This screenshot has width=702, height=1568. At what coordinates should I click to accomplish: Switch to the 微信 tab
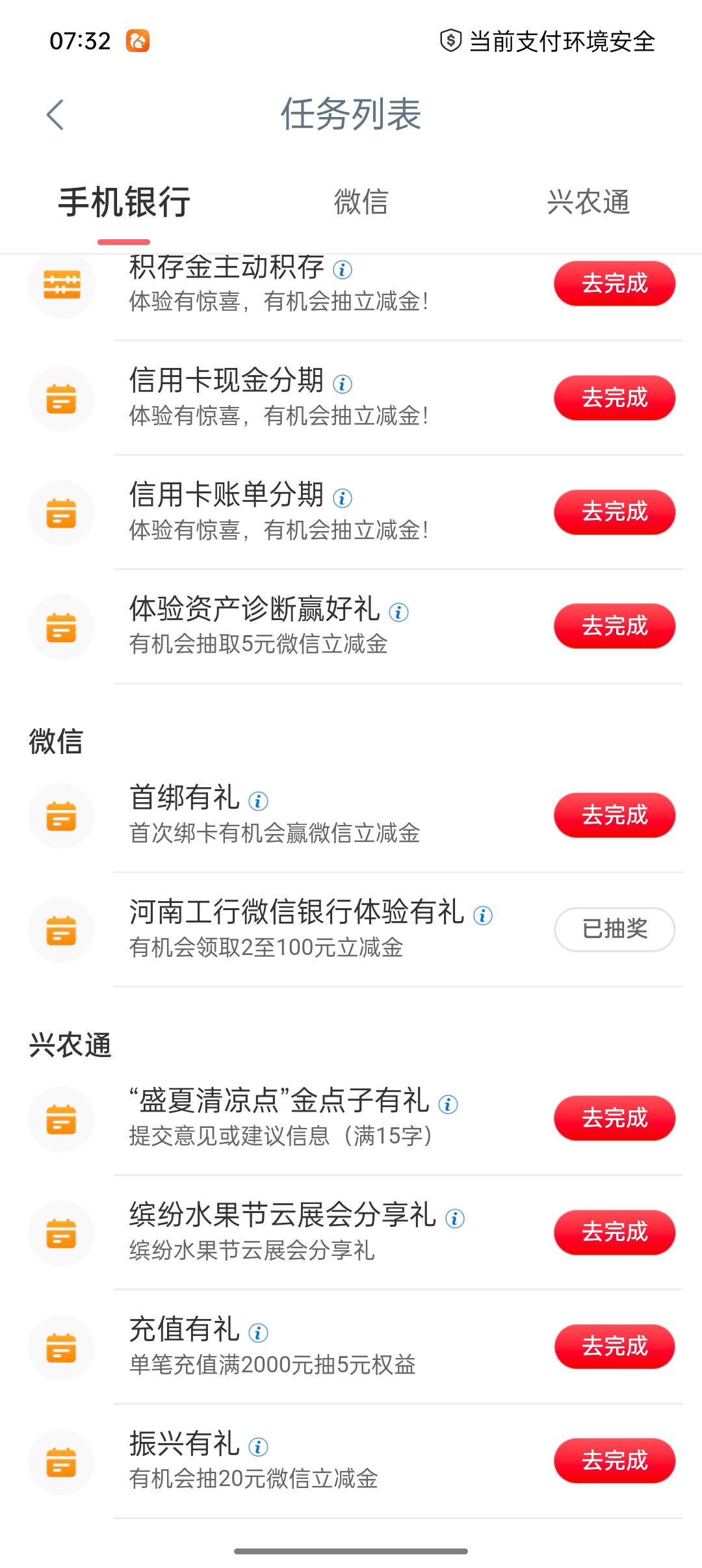point(361,202)
